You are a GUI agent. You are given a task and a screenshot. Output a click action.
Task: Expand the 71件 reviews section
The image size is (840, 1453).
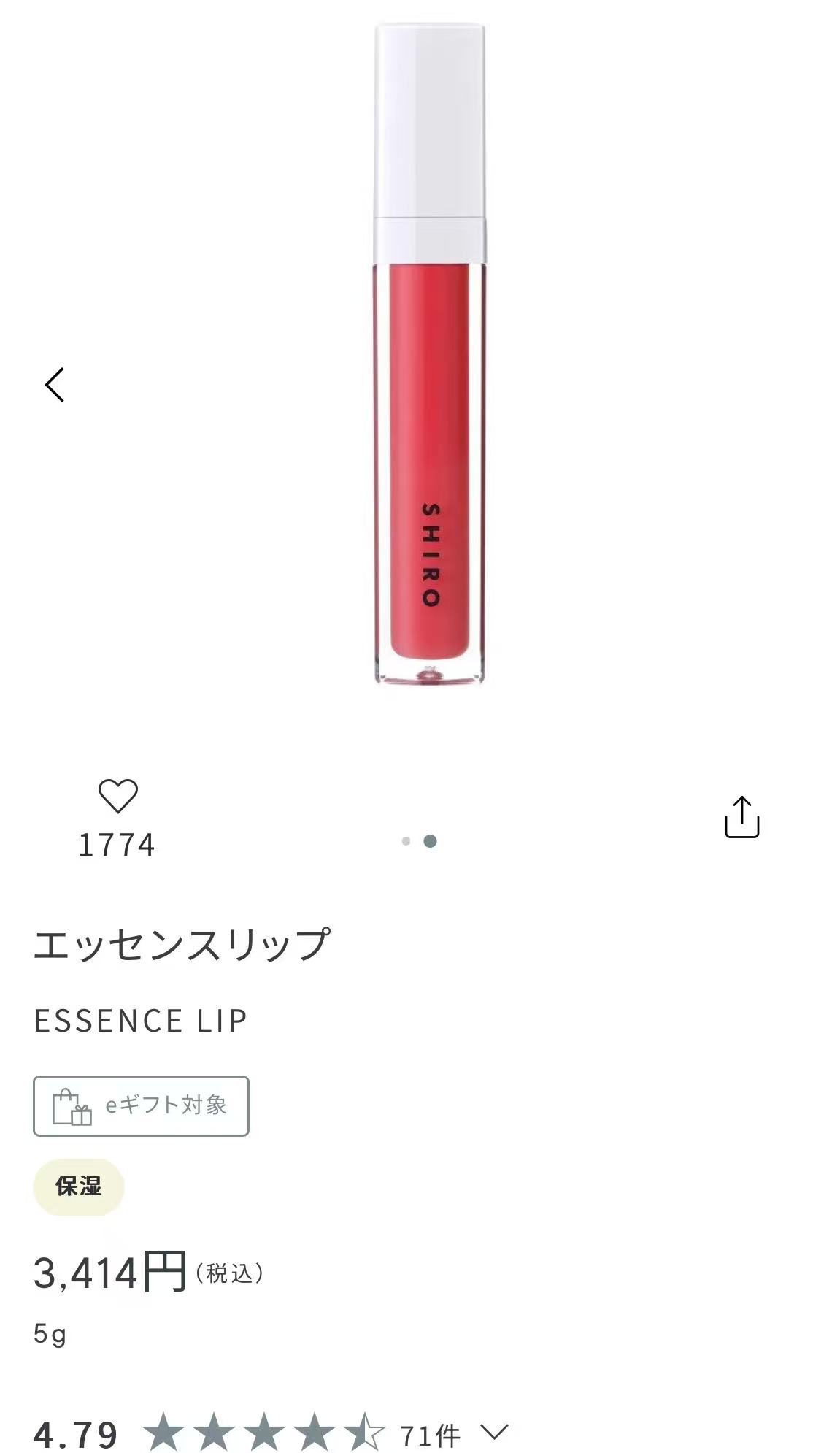click(494, 1433)
